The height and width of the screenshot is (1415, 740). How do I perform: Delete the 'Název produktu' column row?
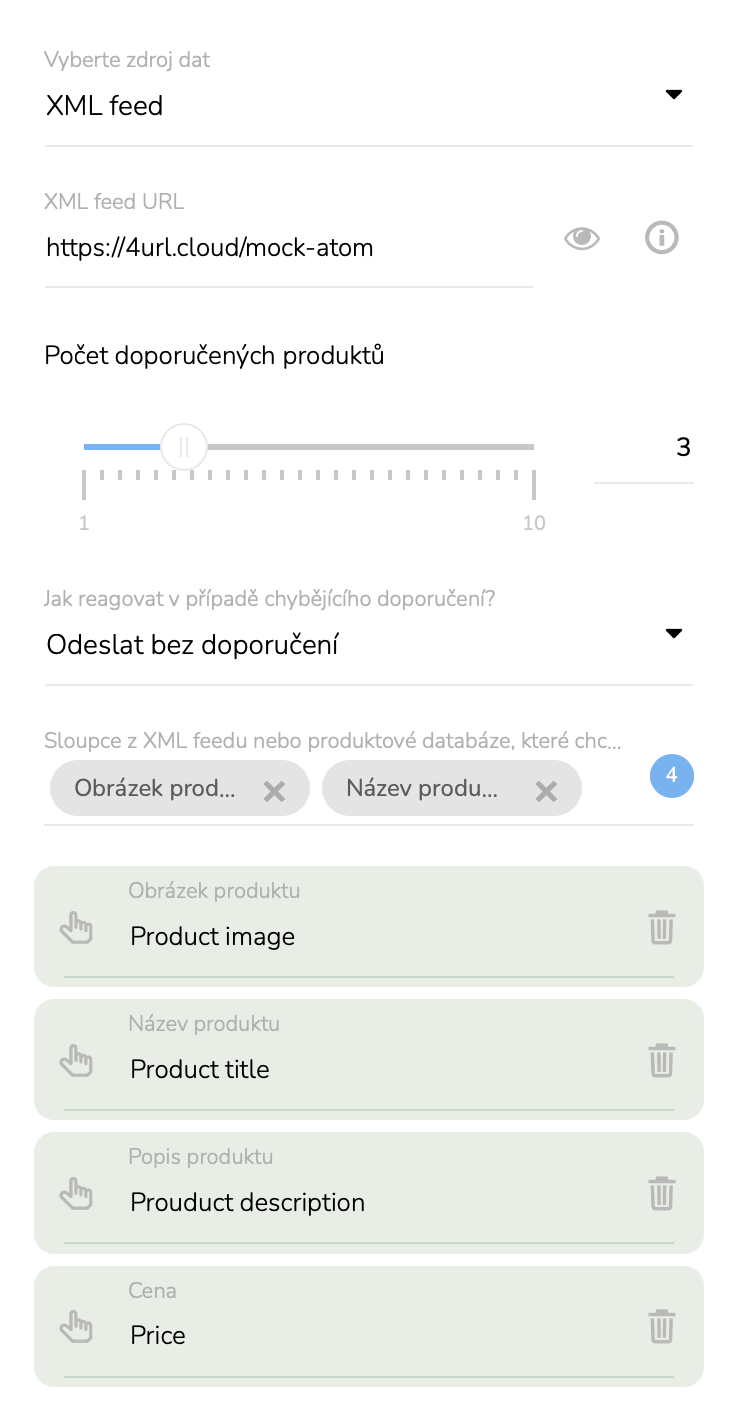(x=661, y=1060)
